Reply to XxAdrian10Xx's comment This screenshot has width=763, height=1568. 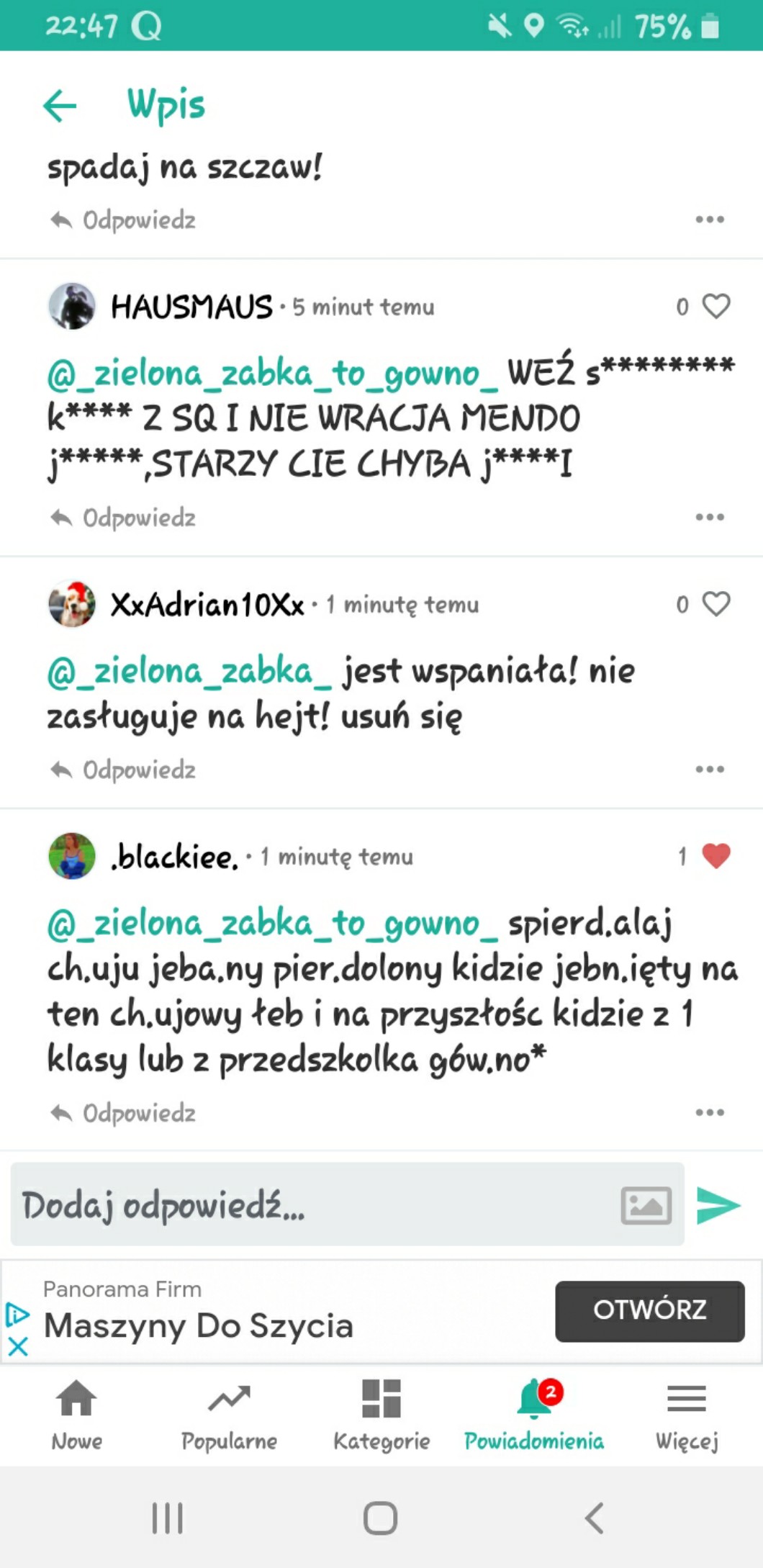[x=123, y=770]
